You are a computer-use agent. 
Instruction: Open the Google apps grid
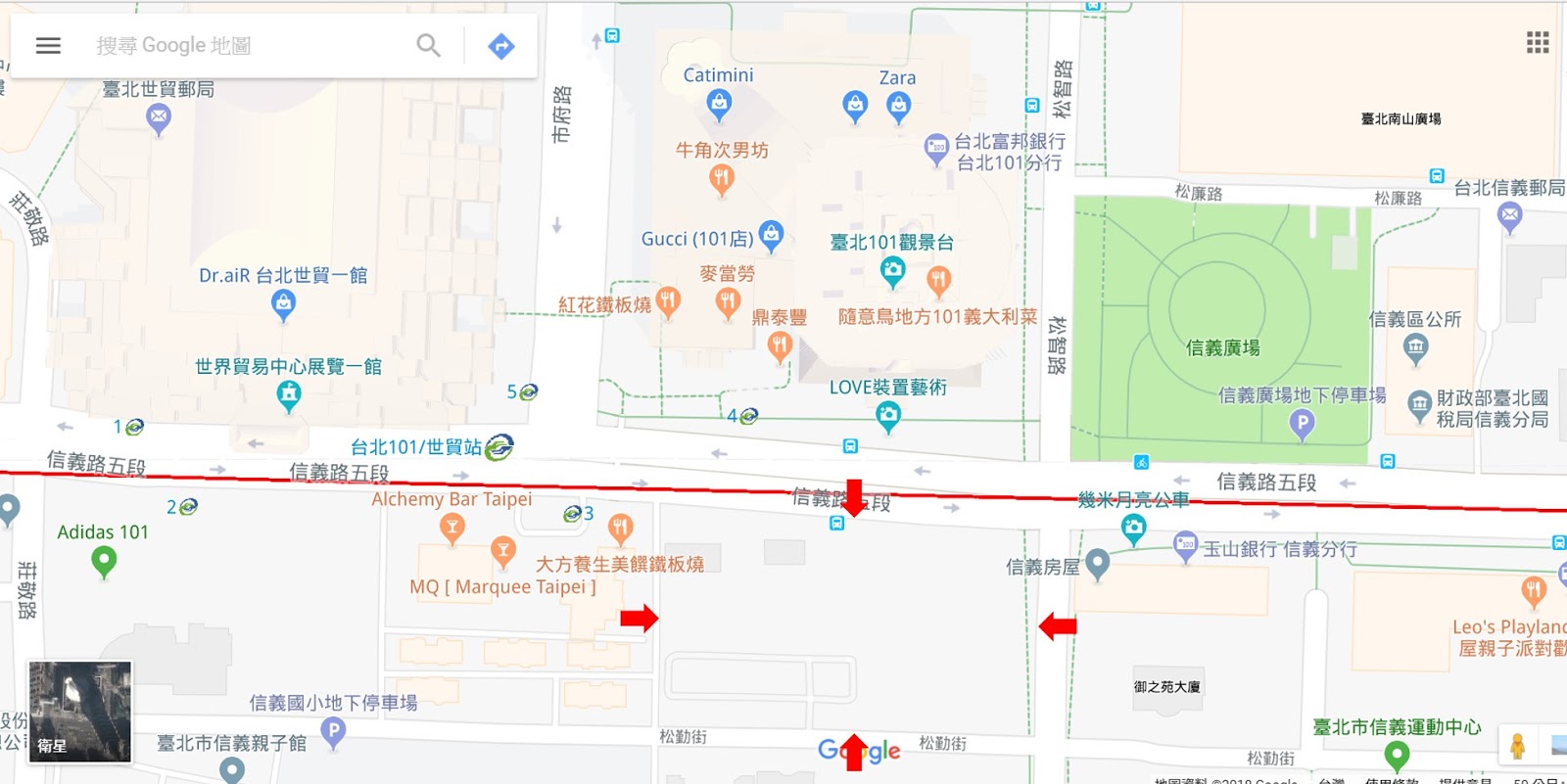coord(1537,42)
